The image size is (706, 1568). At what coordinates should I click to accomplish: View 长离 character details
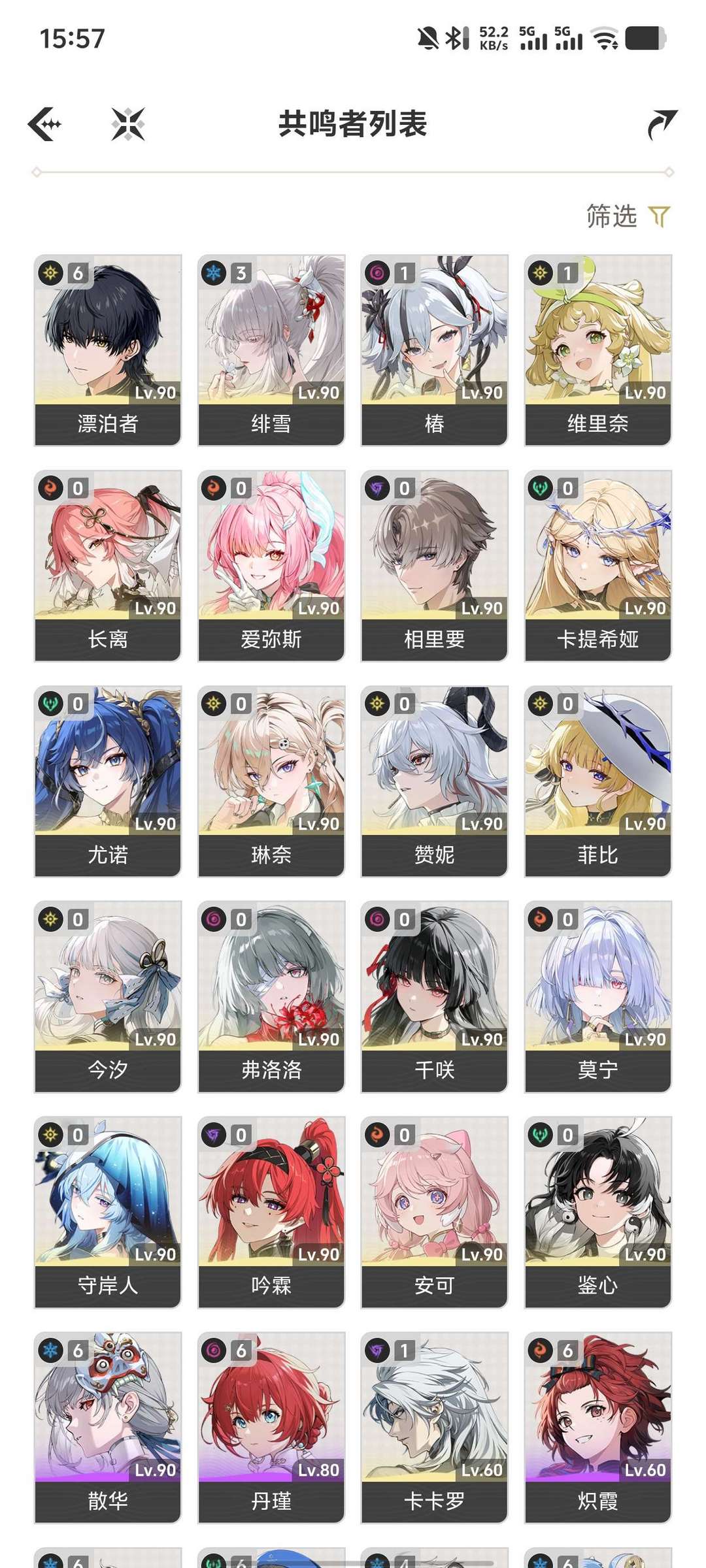pyautogui.click(x=108, y=566)
